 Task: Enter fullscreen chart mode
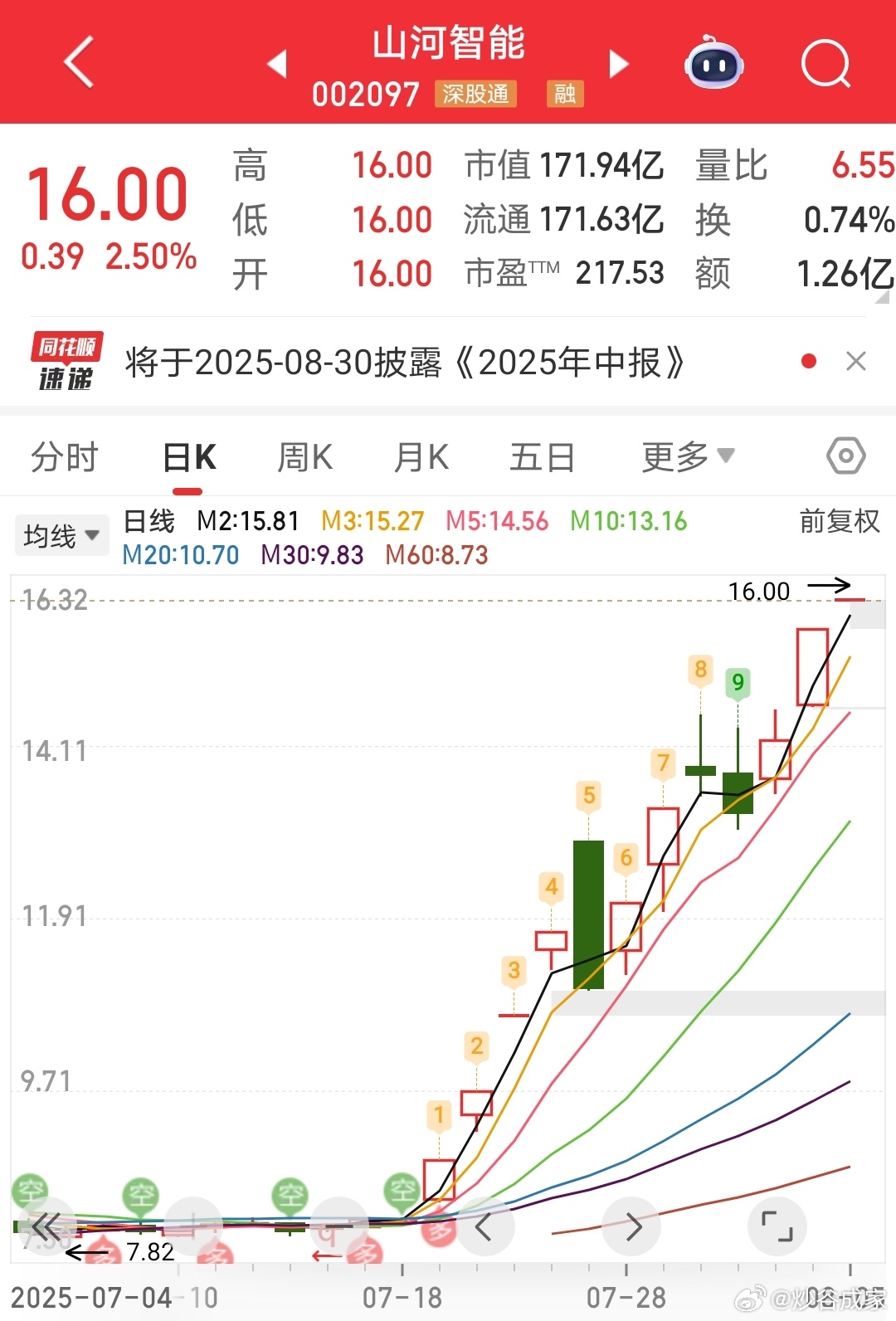point(777,1226)
